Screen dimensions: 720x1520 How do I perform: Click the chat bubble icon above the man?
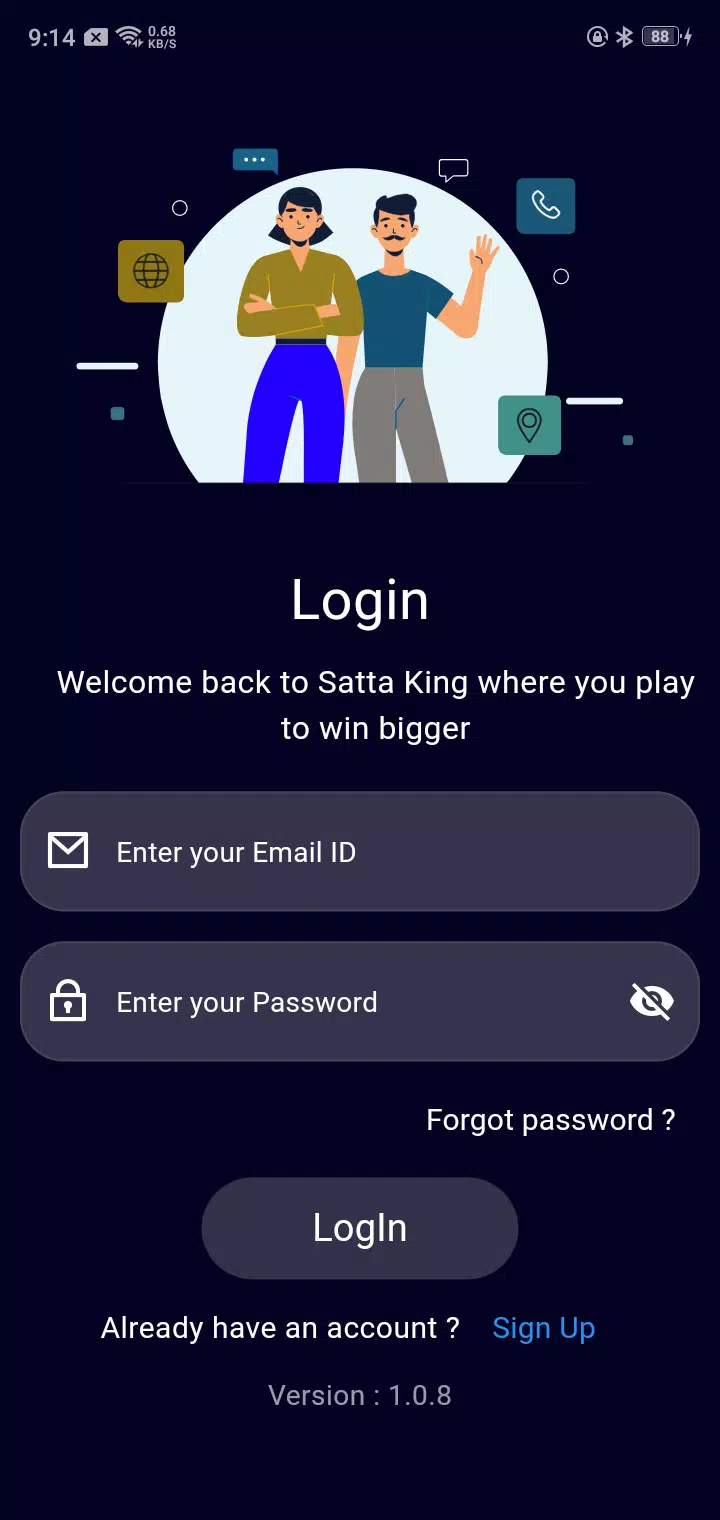pyautogui.click(x=452, y=170)
